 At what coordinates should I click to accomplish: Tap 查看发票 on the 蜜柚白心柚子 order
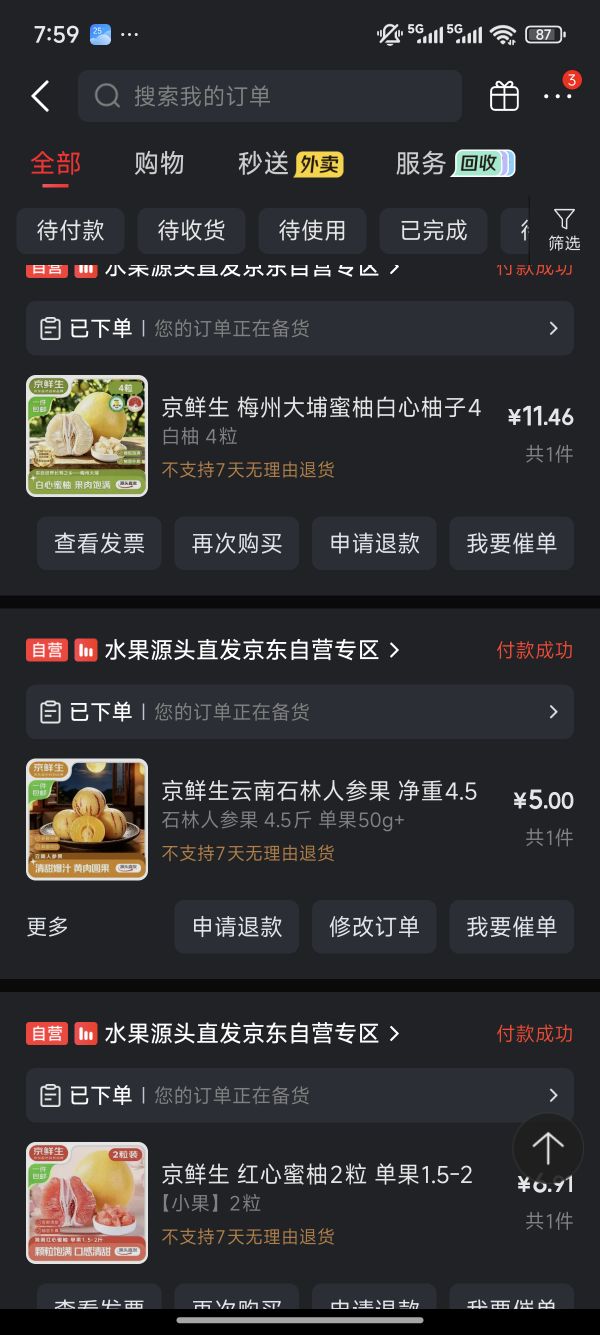tap(99, 543)
